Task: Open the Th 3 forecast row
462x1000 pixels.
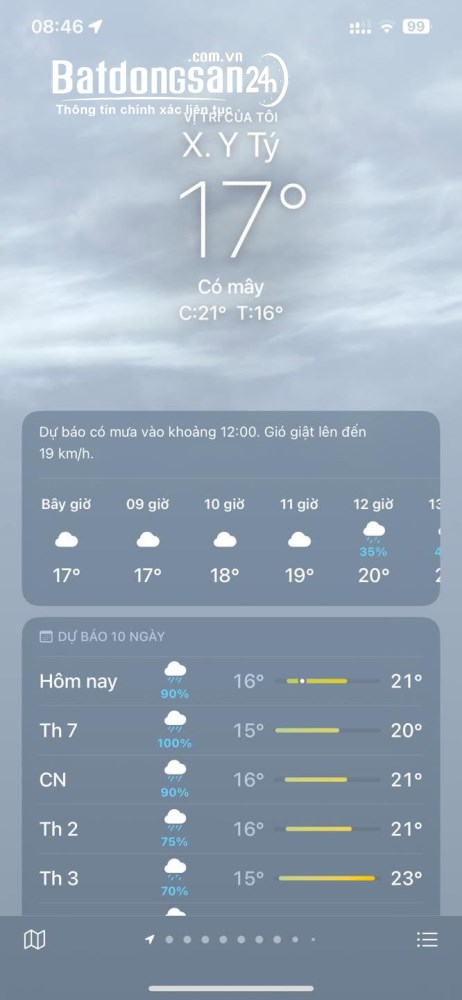Action: tap(231, 878)
